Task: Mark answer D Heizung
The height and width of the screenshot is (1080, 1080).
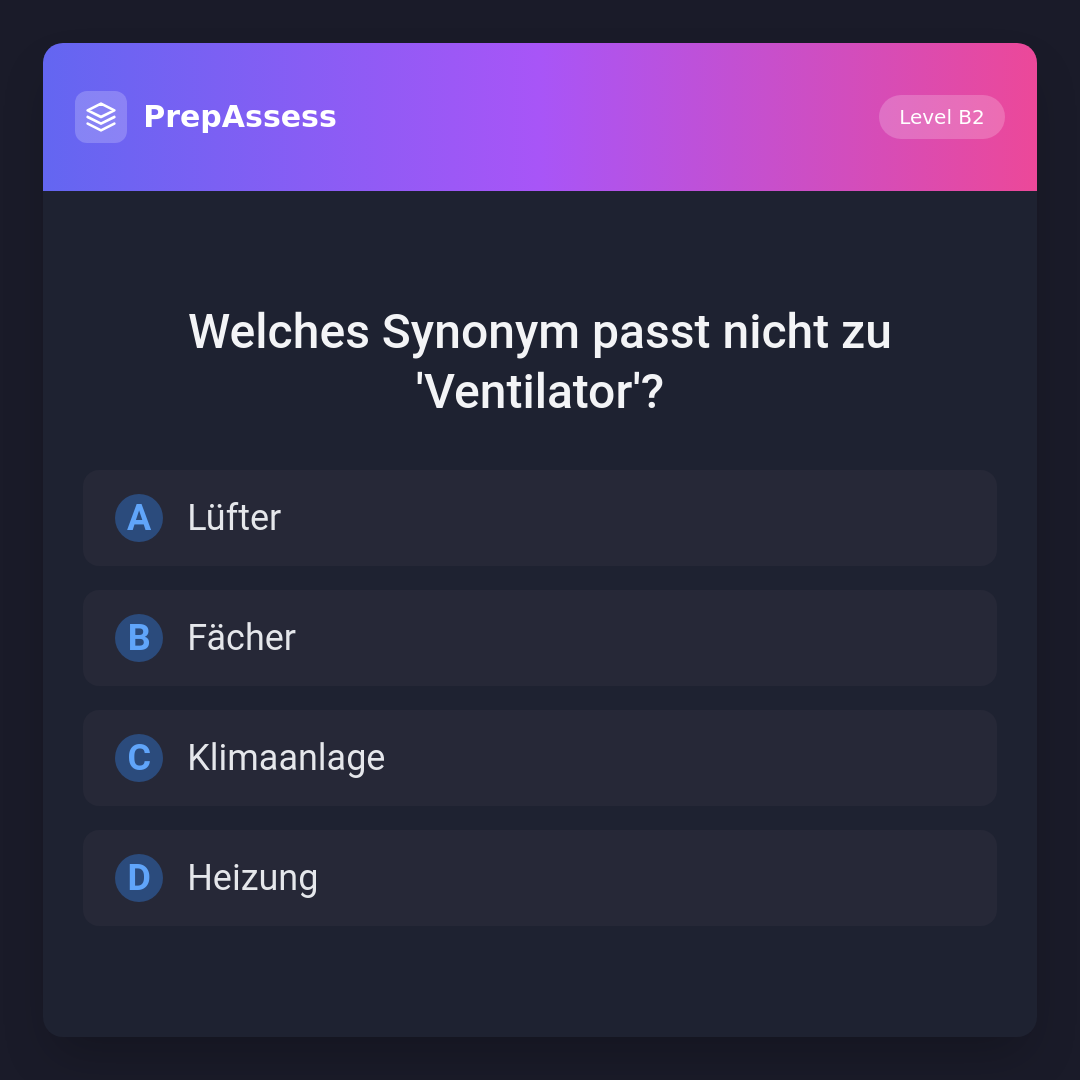Action: [540, 878]
